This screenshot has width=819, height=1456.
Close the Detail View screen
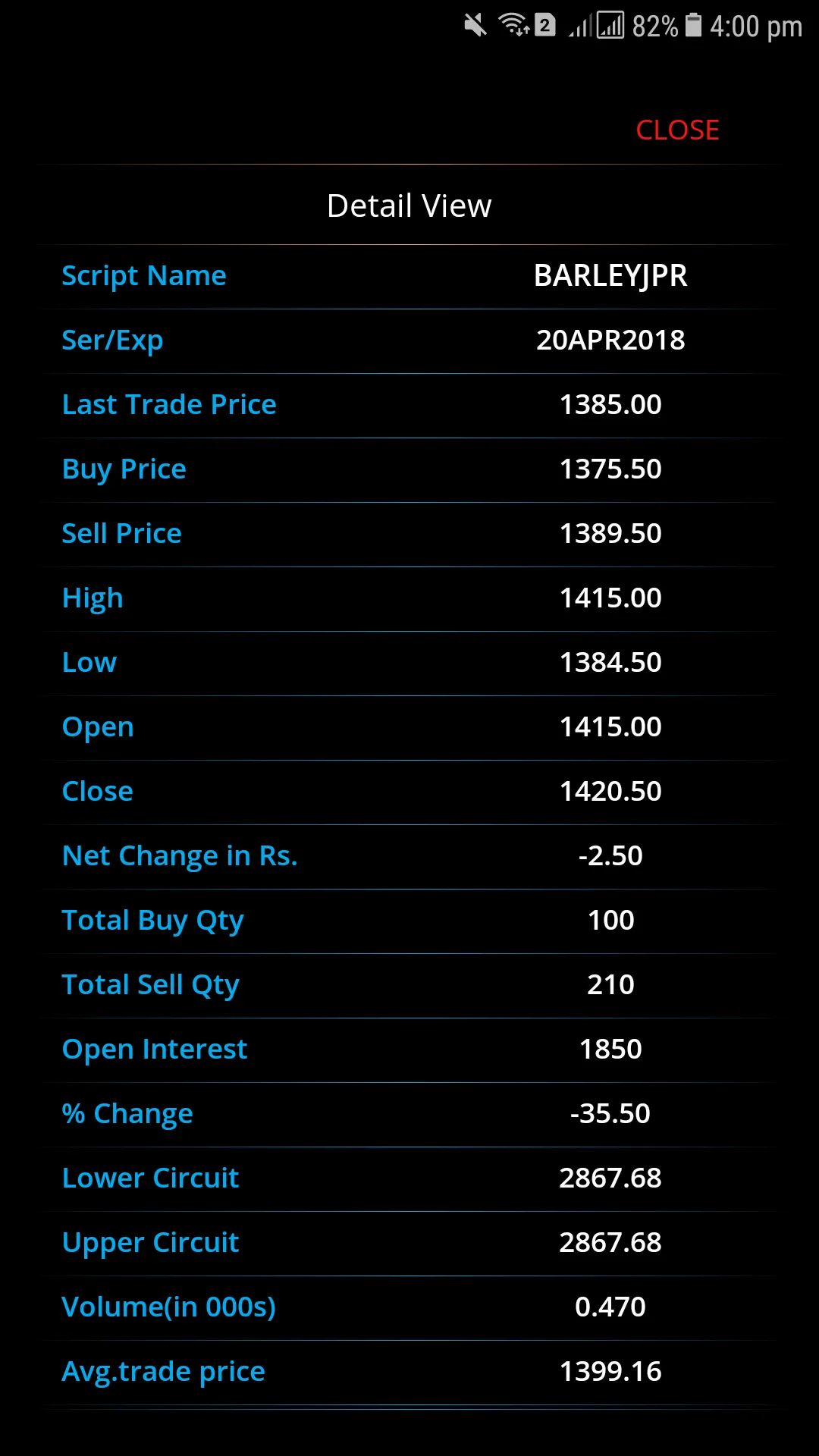click(677, 130)
